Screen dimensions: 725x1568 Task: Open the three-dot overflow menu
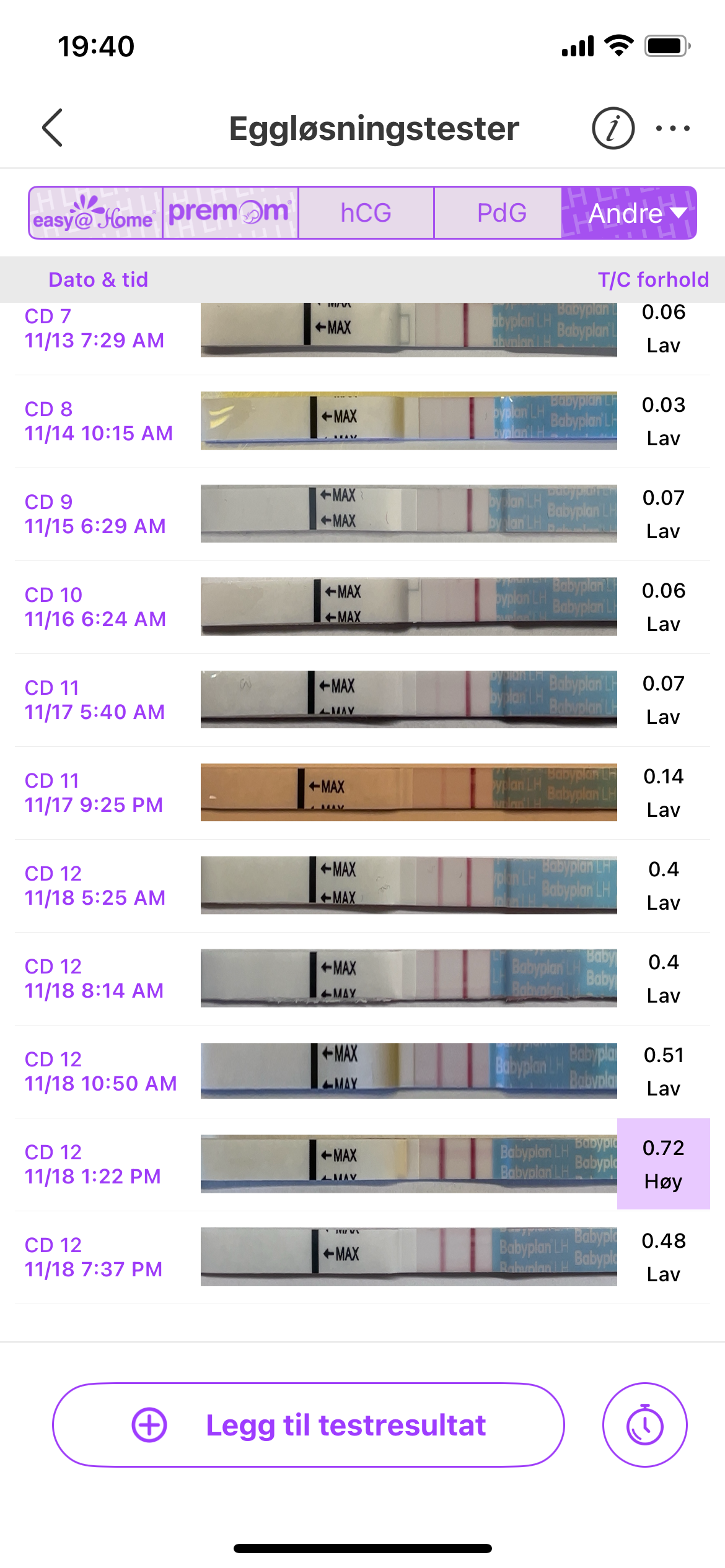click(x=672, y=128)
